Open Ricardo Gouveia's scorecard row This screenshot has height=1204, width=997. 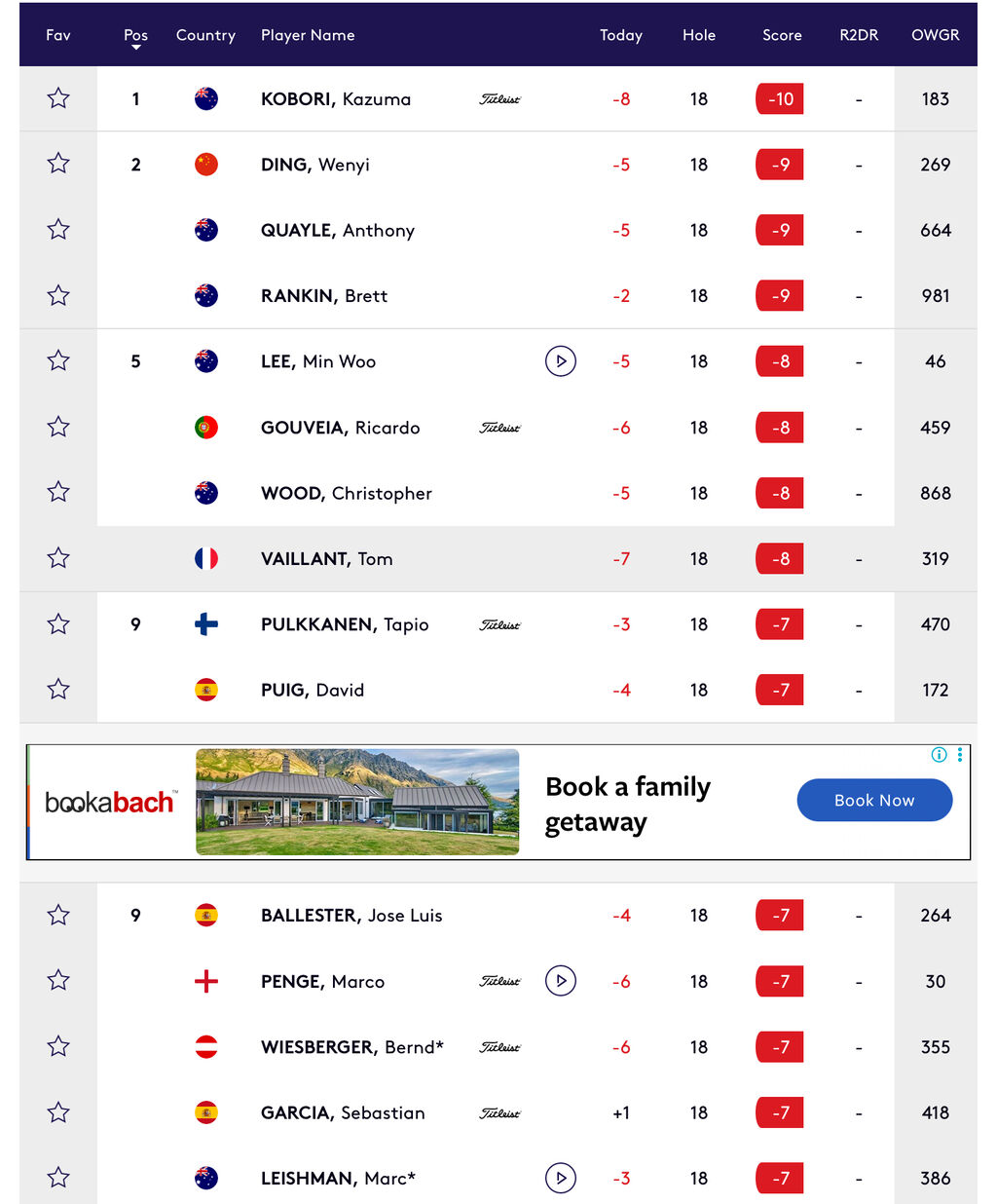[x=498, y=428]
